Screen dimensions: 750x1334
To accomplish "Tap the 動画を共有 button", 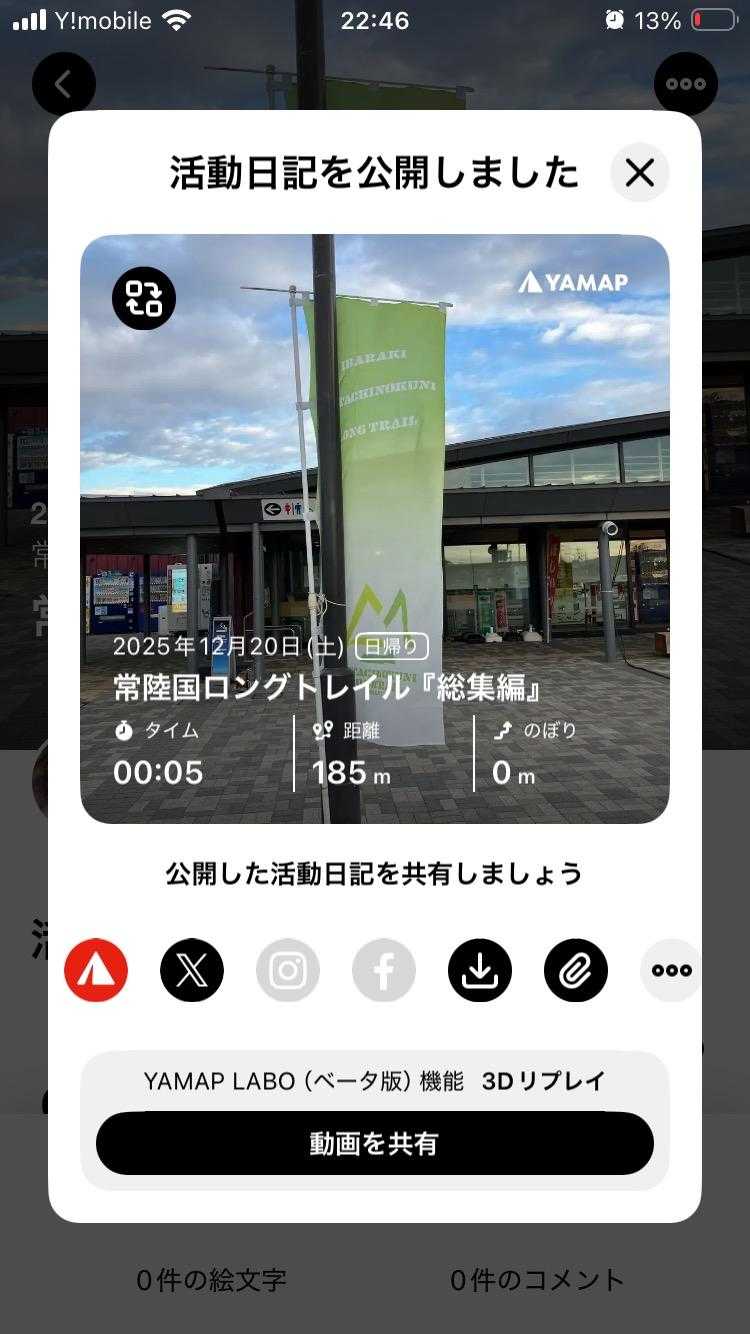I will [x=375, y=1143].
